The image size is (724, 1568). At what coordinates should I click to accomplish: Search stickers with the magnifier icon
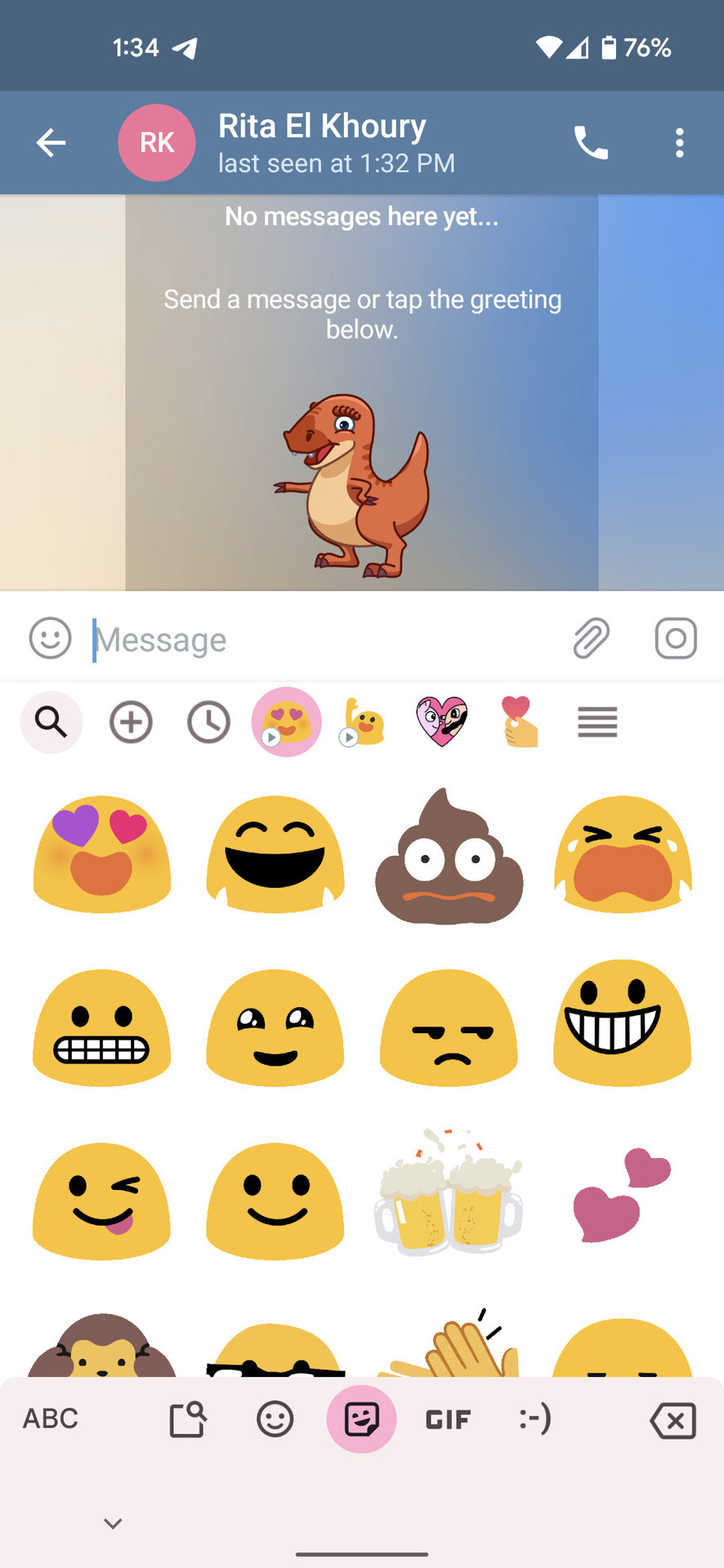click(x=51, y=723)
